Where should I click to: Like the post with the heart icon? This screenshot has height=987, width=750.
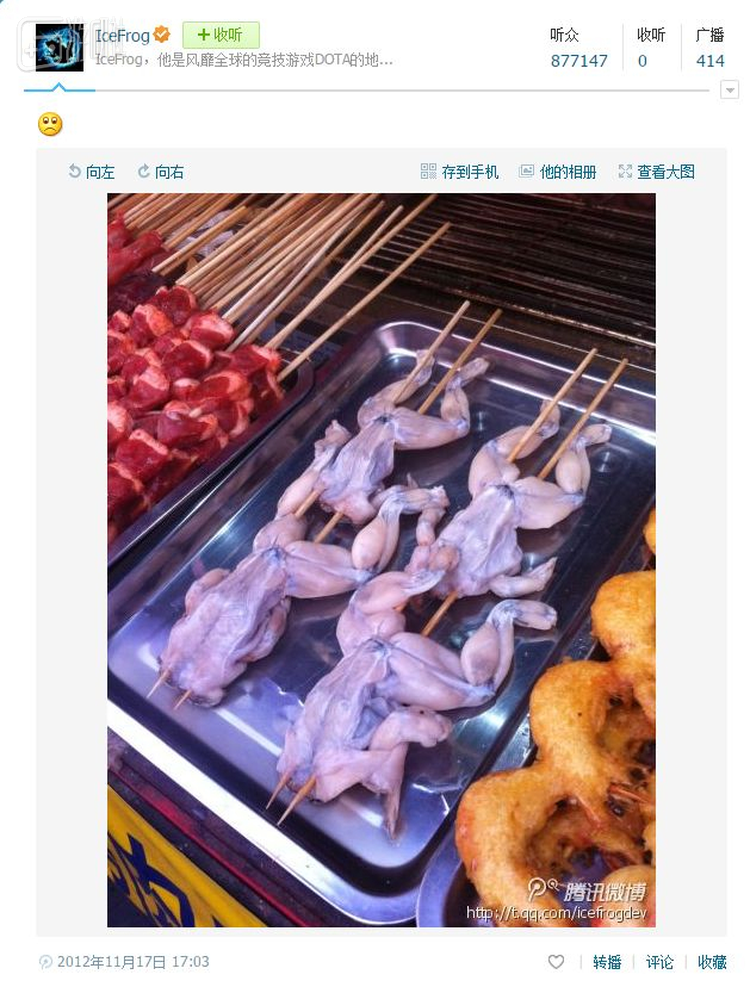pyautogui.click(x=556, y=962)
